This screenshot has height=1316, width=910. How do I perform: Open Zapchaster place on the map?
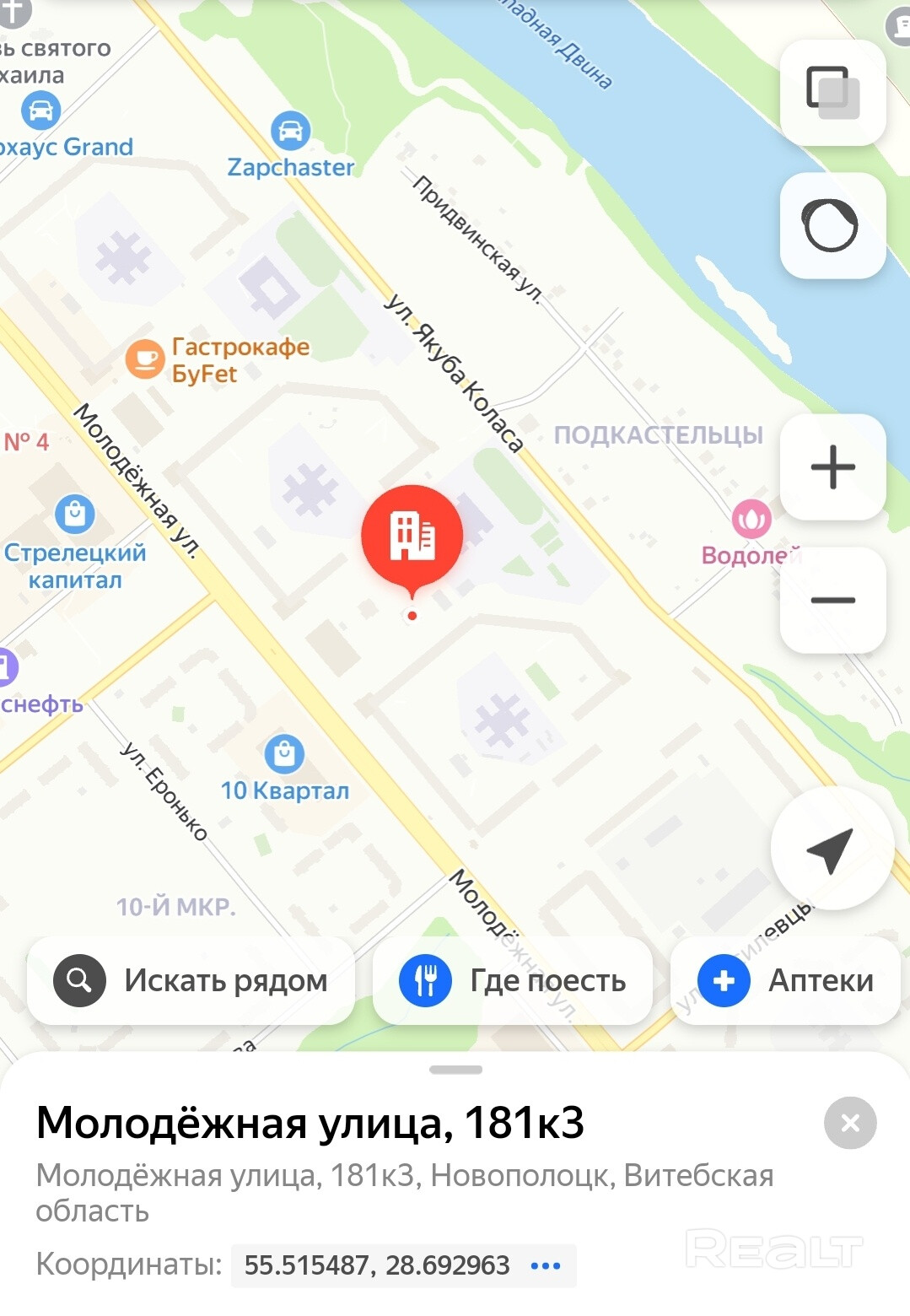(x=291, y=132)
